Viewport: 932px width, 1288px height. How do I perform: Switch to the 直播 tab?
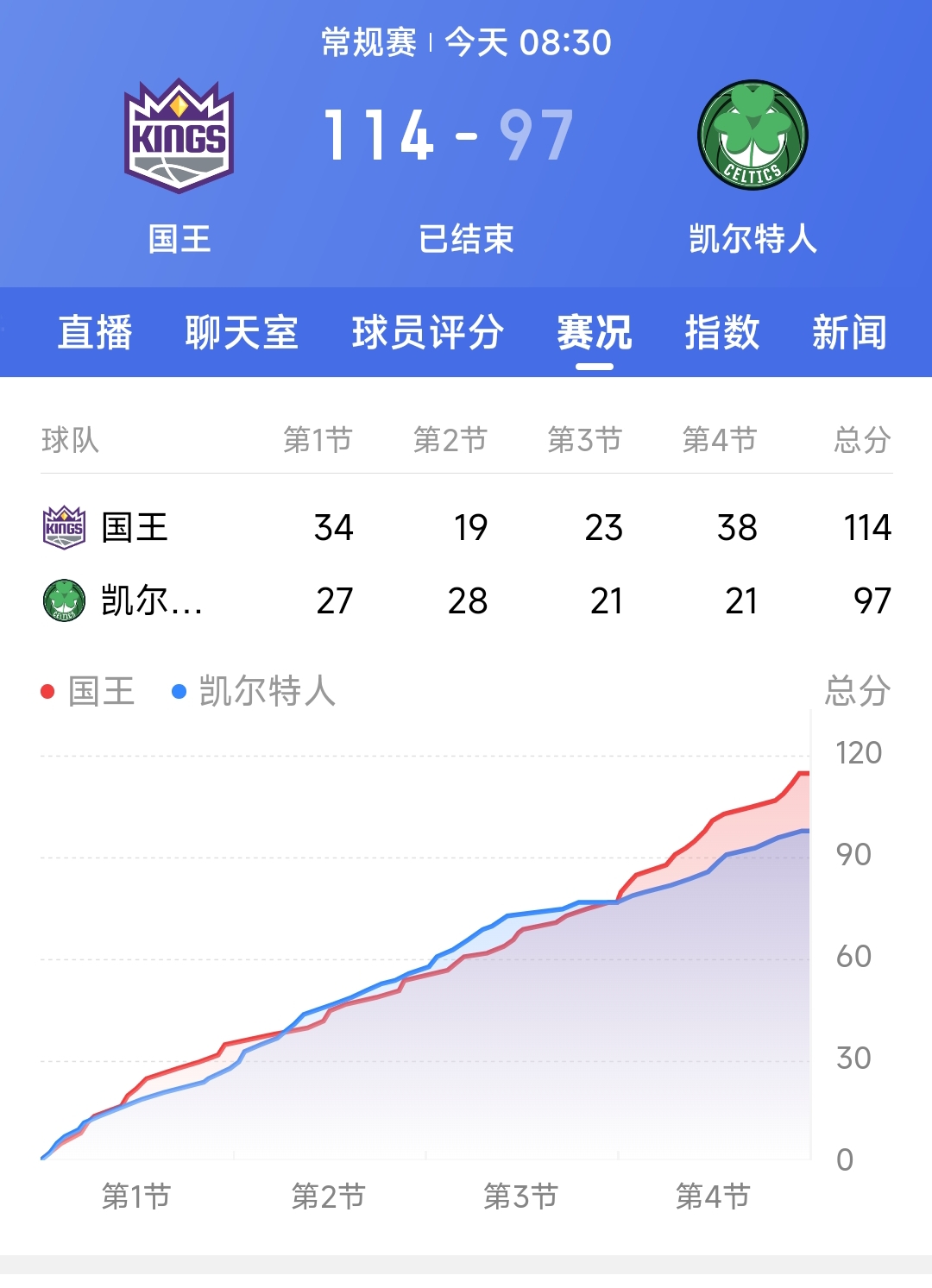(x=93, y=334)
